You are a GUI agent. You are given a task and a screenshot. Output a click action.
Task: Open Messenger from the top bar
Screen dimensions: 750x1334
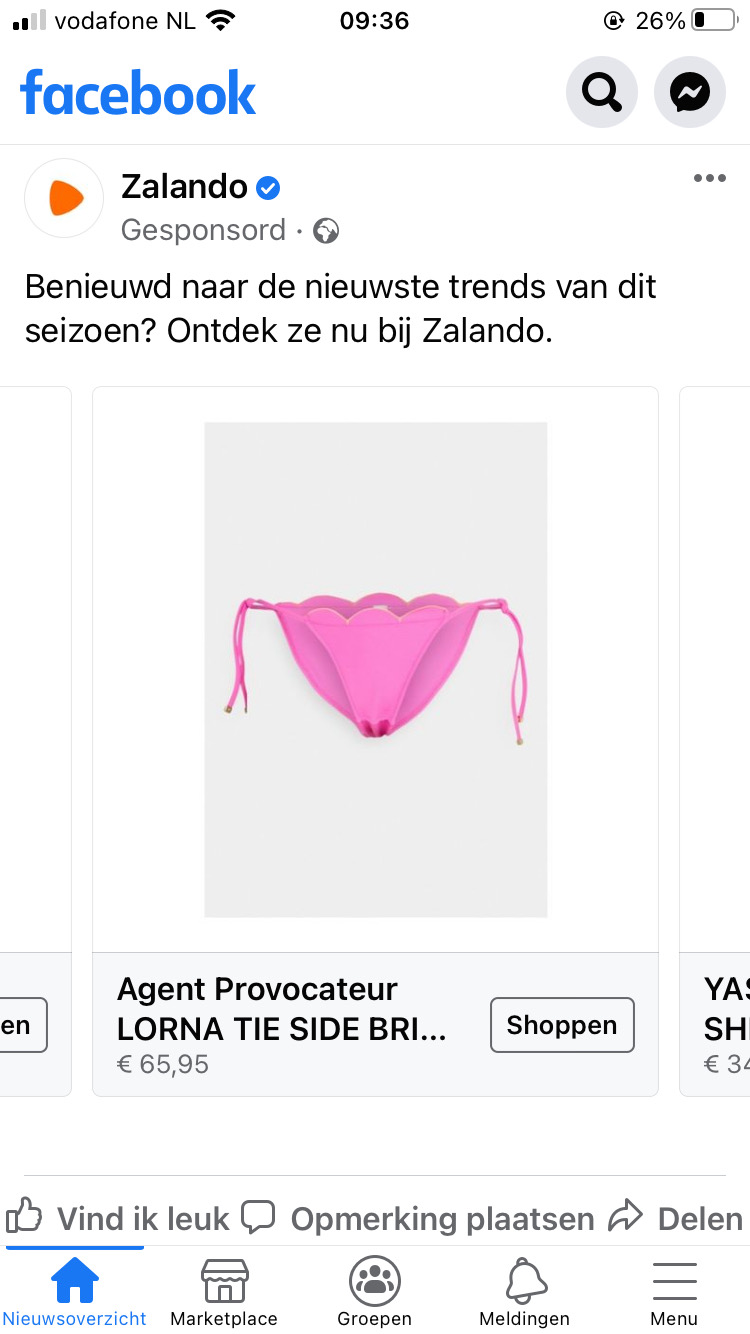coord(690,92)
